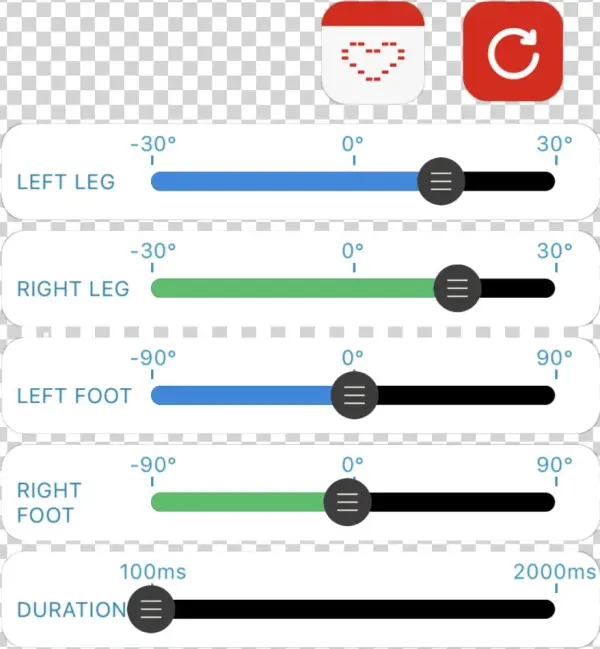Tap the Right Leg slider handle
Viewport: 600px width, 649px height.
tap(457, 288)
